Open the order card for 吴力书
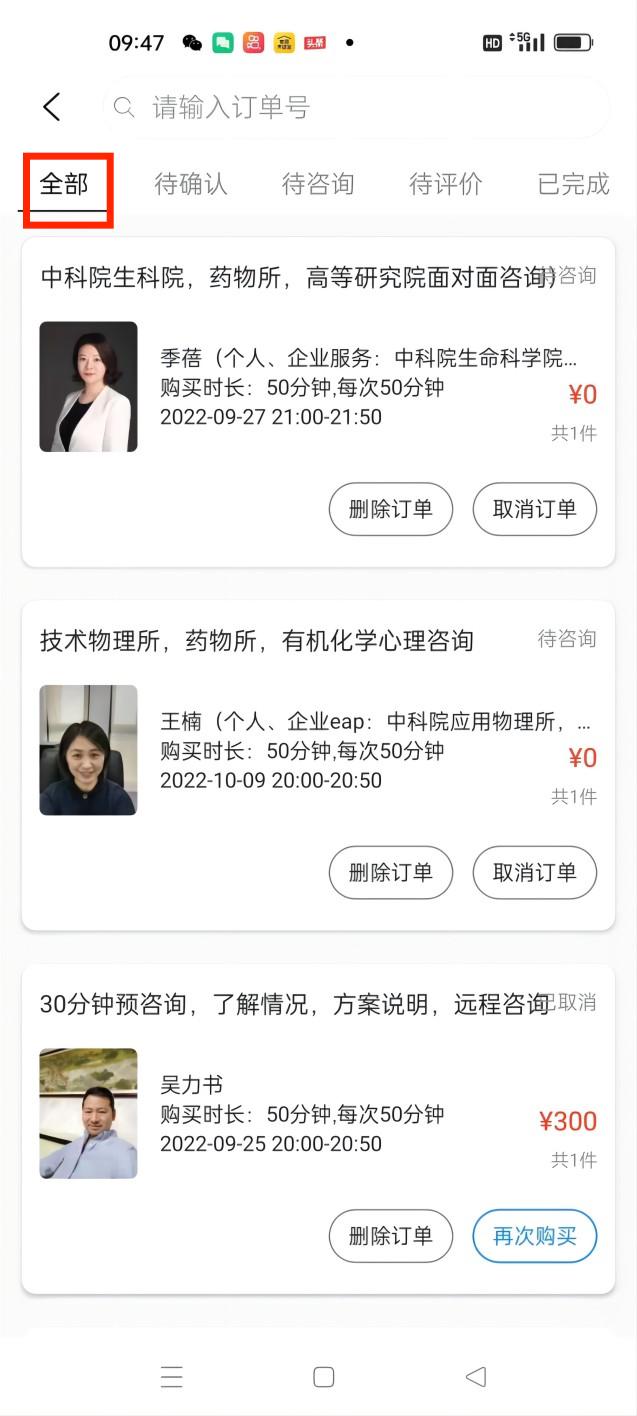 click(318, 1129)
